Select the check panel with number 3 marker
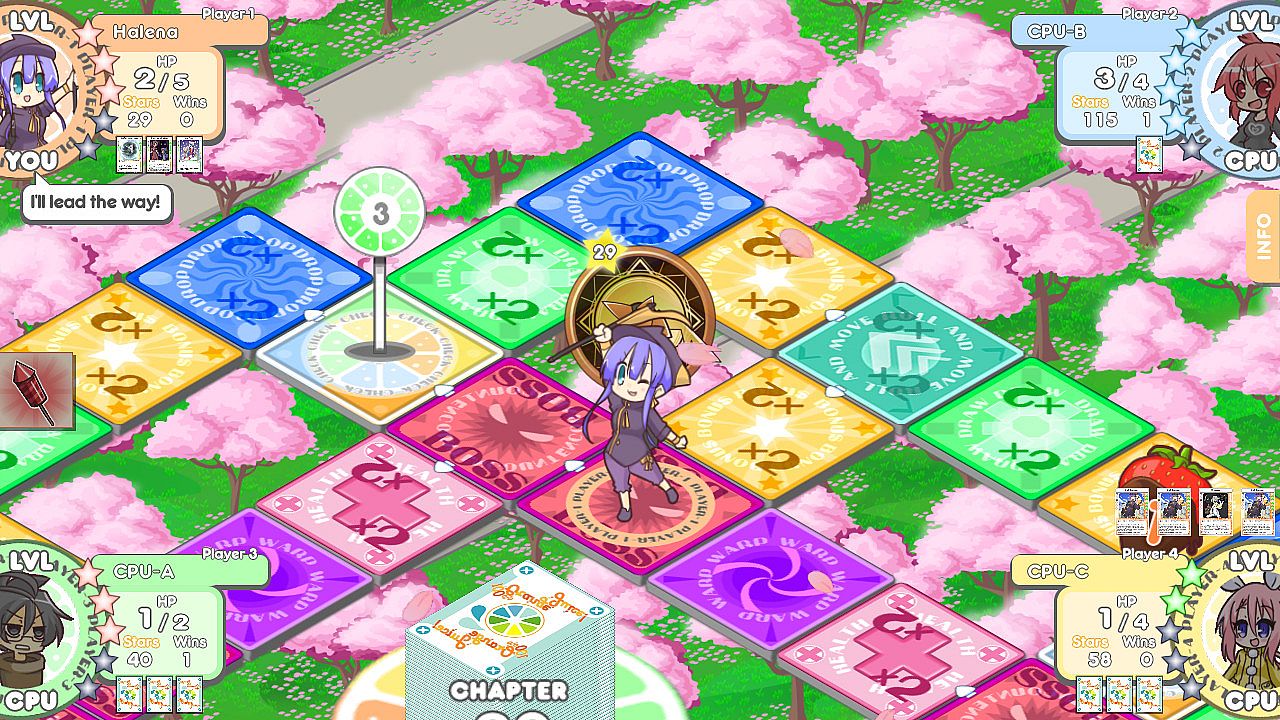1280x720 pixels. (380, 348)
